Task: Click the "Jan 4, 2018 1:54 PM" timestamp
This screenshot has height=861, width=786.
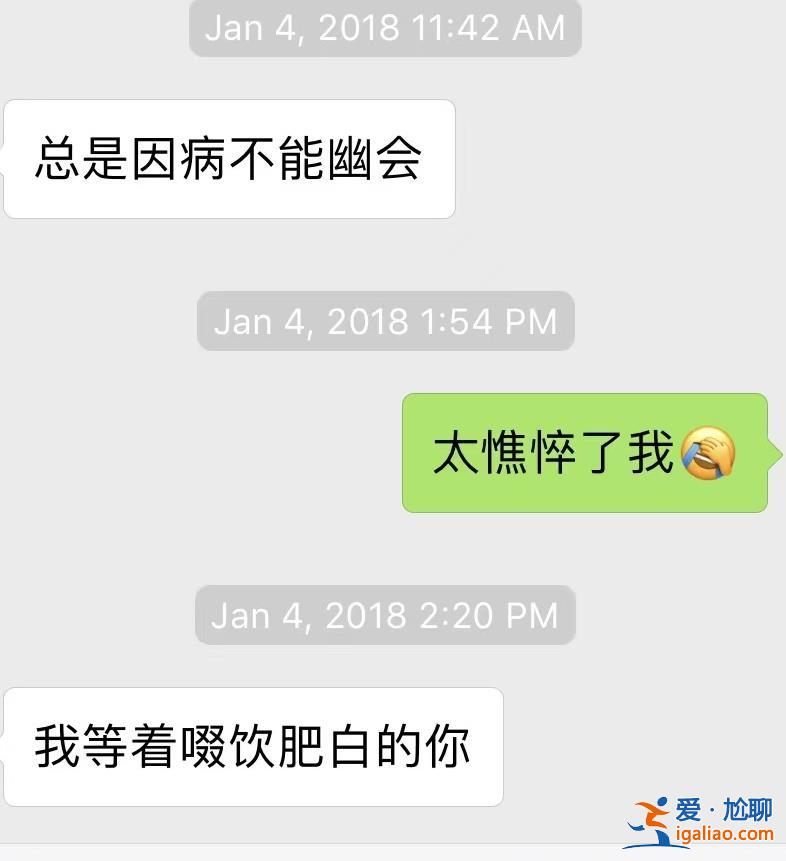Action: [385, 322]
